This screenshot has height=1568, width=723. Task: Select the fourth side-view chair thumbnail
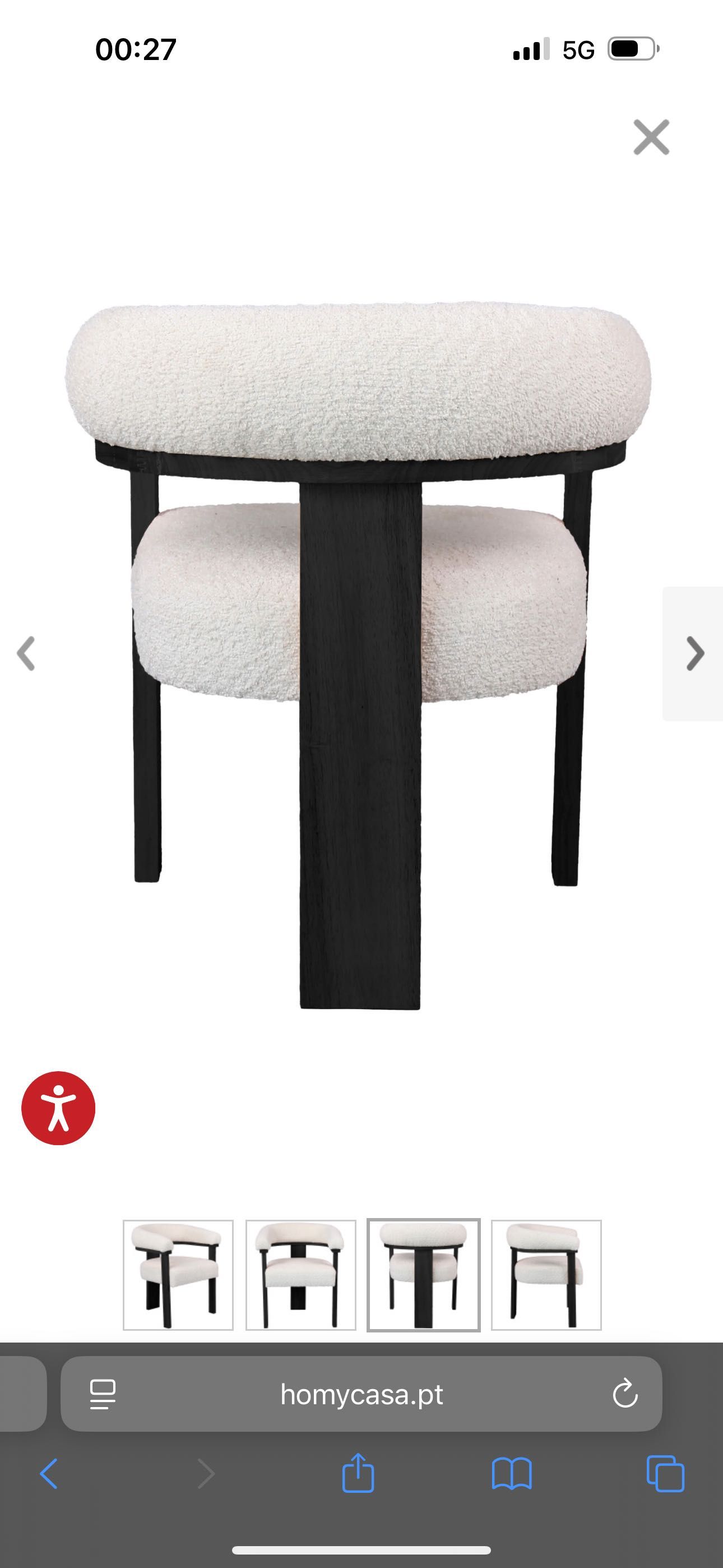pos(546,1275)
